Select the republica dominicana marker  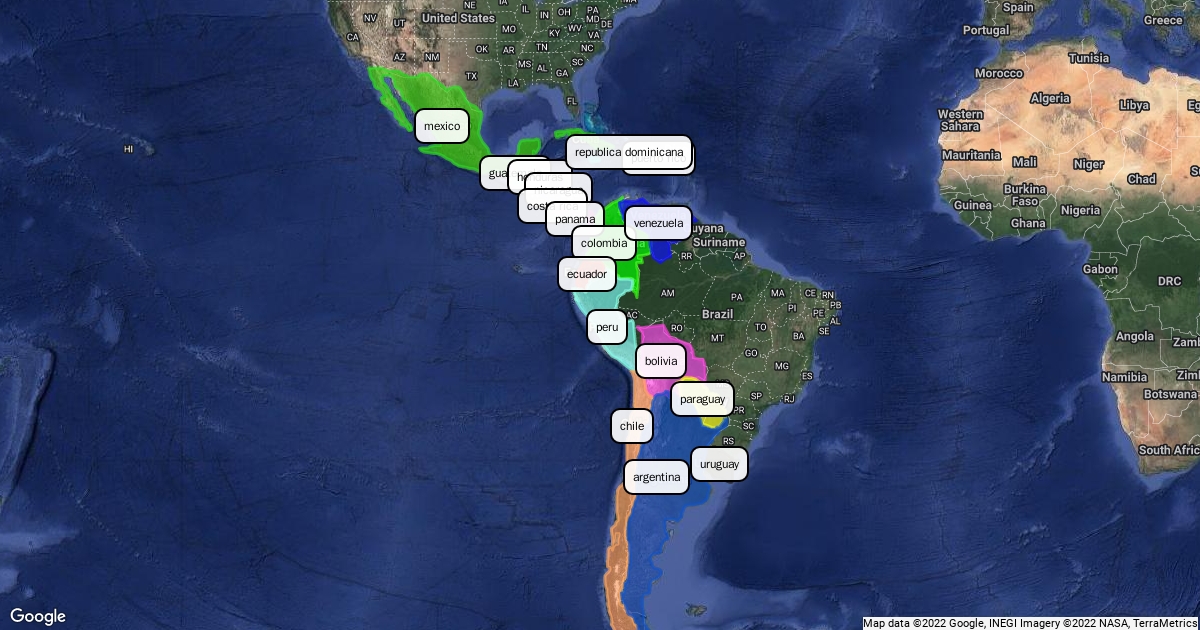[629, 153]
